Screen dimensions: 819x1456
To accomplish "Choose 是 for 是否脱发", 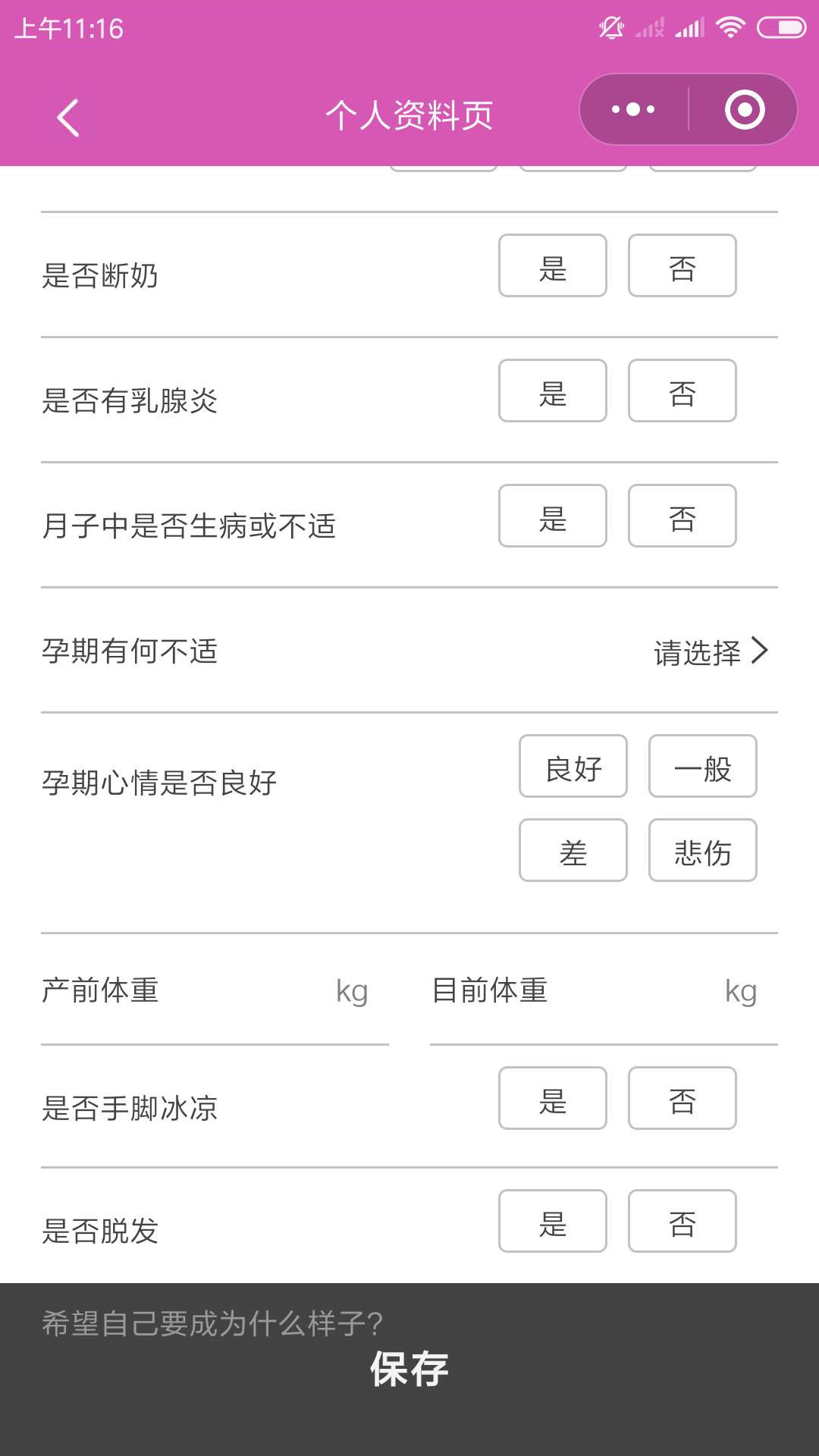I will (x=552, y=1221).
